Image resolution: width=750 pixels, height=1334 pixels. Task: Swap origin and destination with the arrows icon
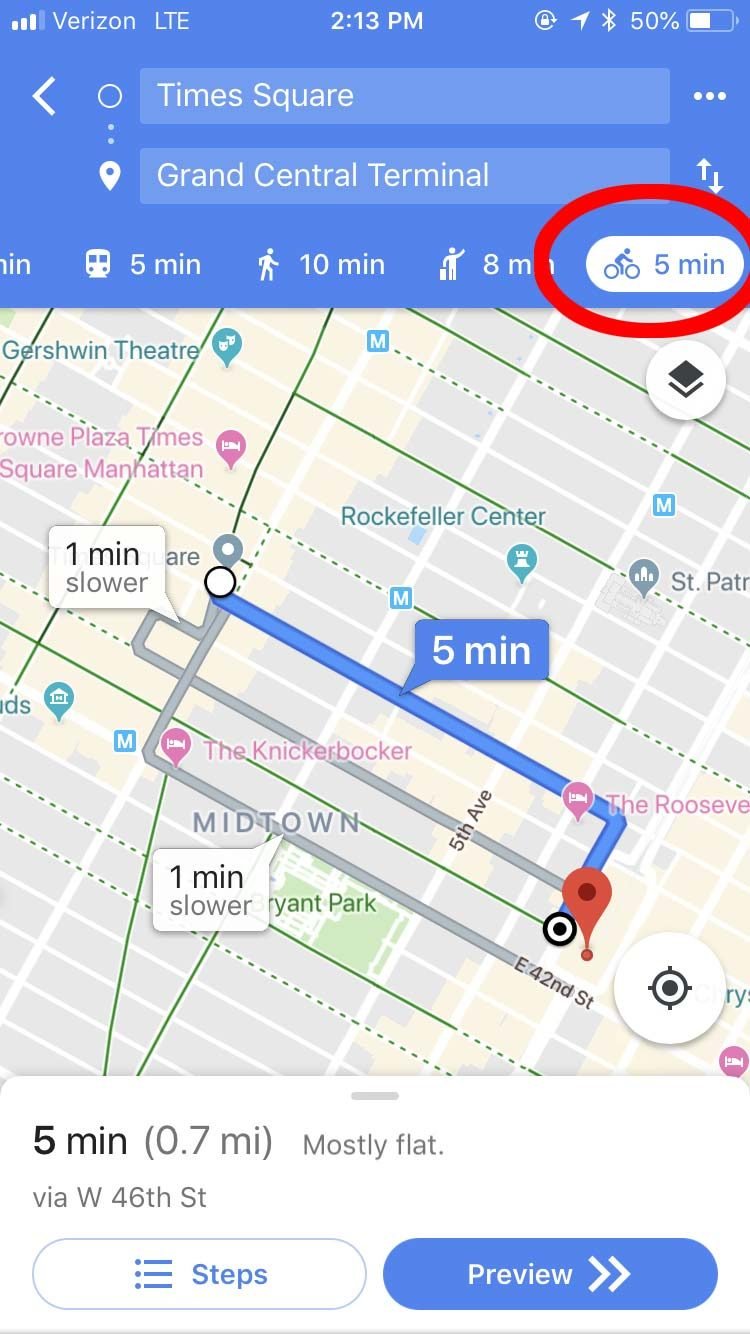point(709,175)
